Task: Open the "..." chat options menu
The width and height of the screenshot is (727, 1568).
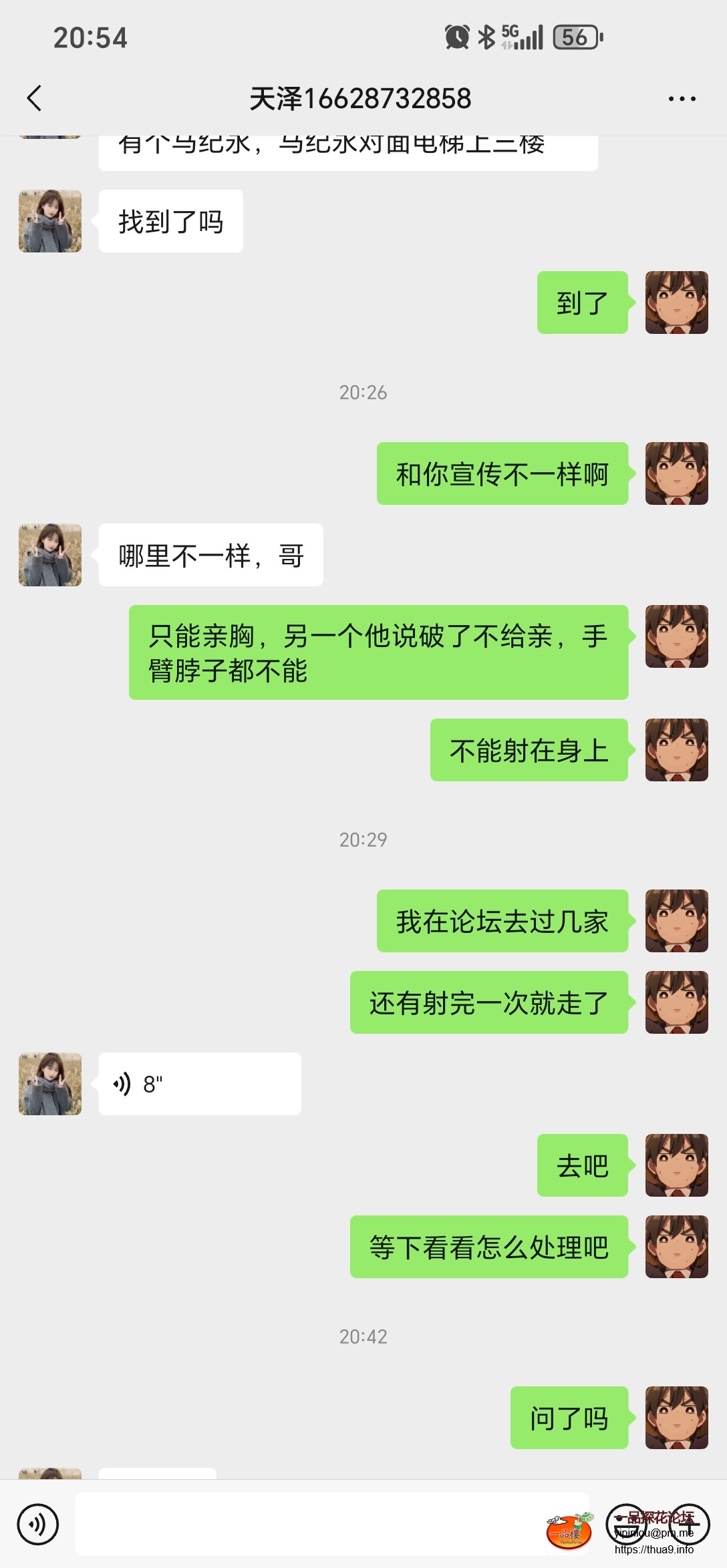Action: click(x=682, y=97)
